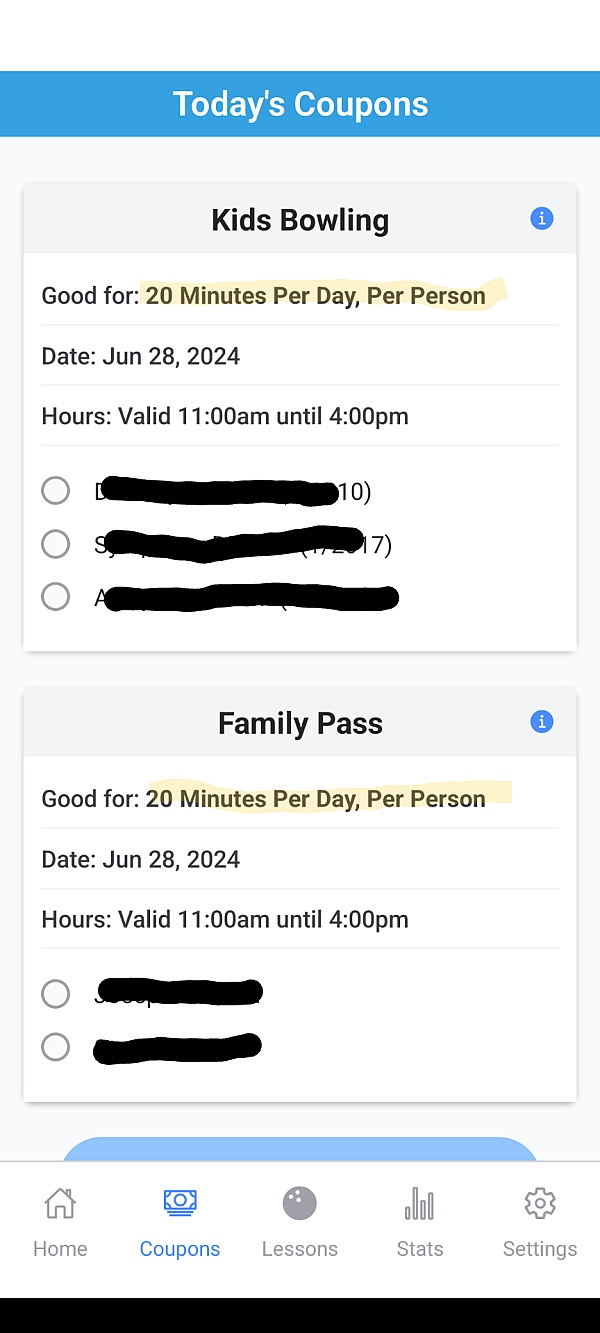Select the first person under Family Pass
The image size is (600, 1333).
(56, 994)
